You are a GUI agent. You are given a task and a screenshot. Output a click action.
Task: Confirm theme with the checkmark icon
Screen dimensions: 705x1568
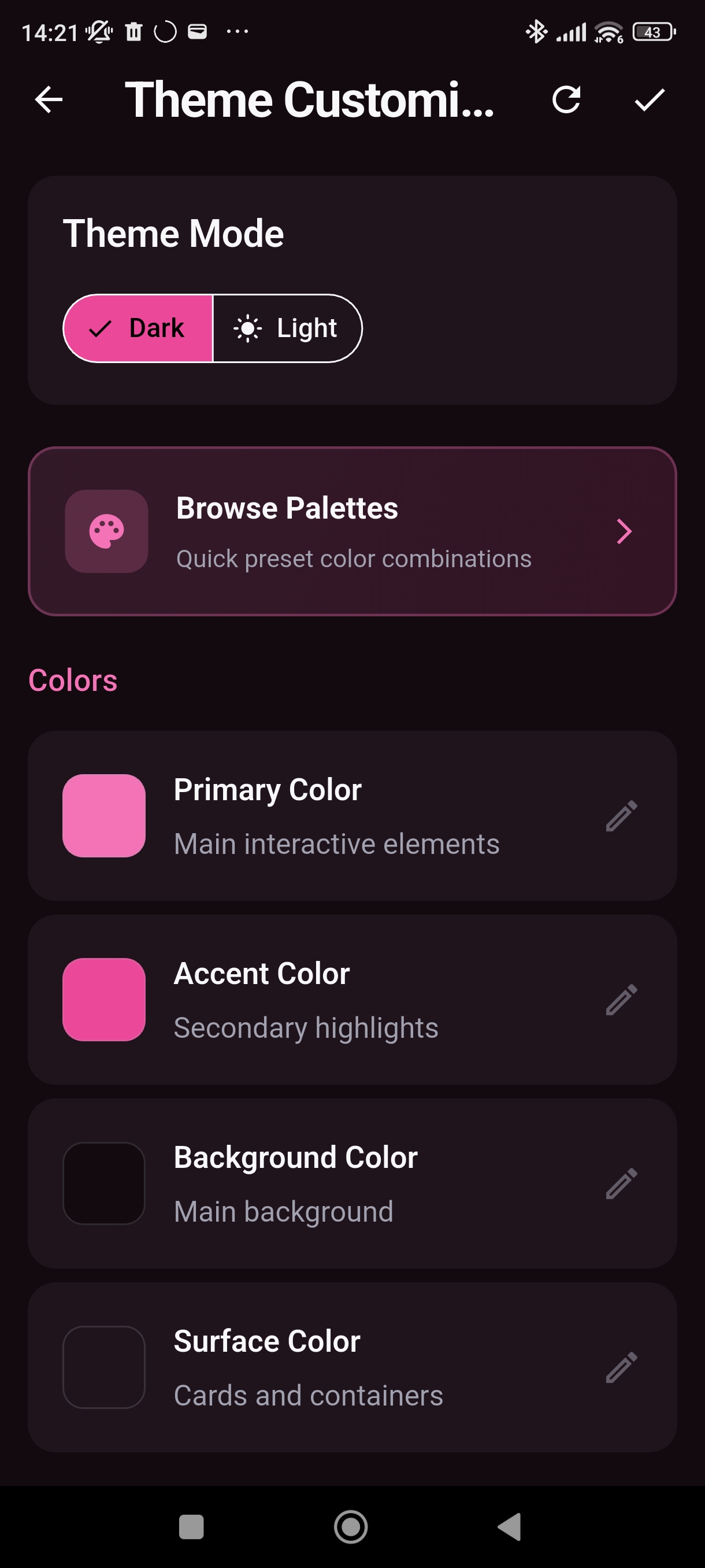[649, 100]
